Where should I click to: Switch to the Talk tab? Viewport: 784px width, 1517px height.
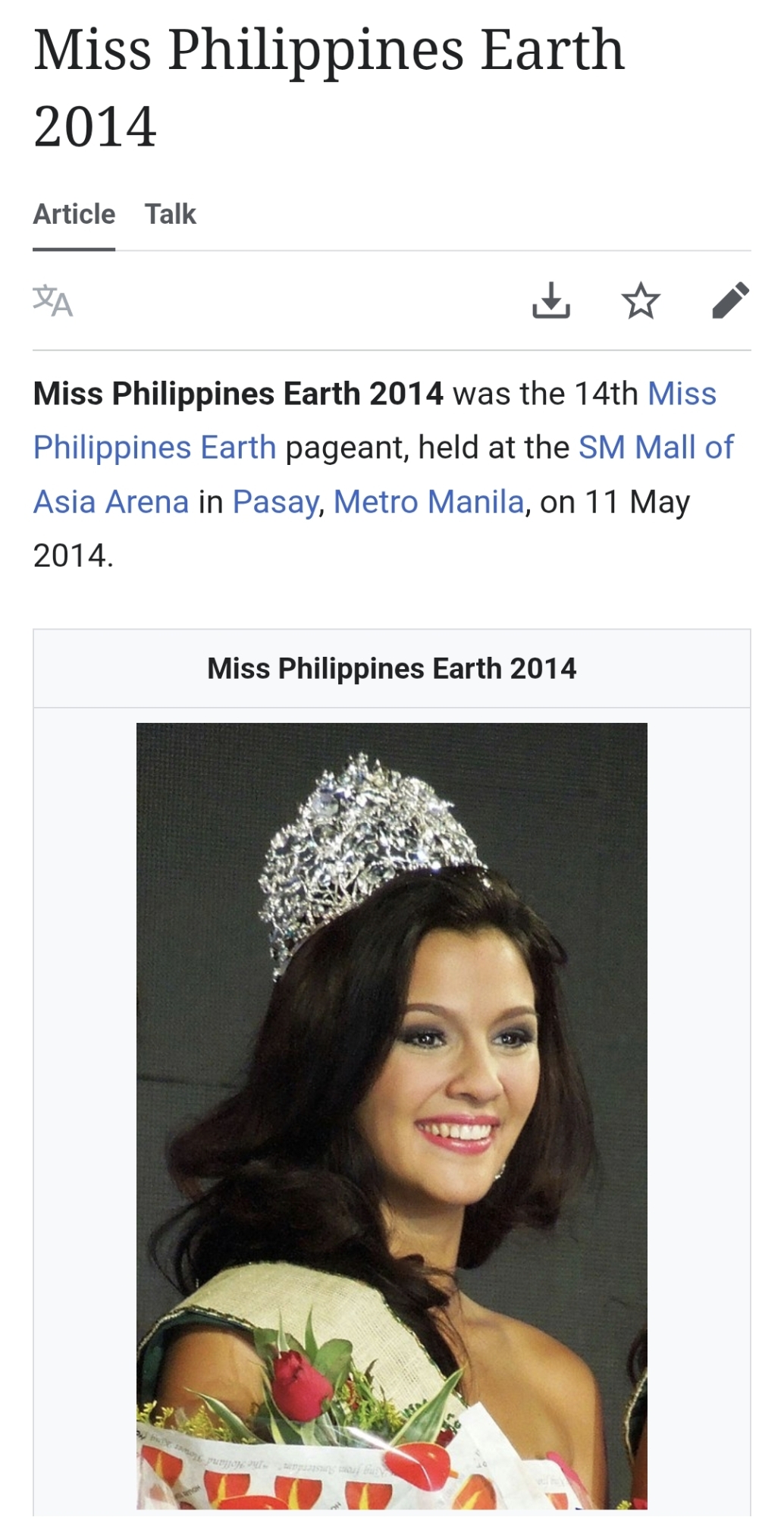click(171, 215)
